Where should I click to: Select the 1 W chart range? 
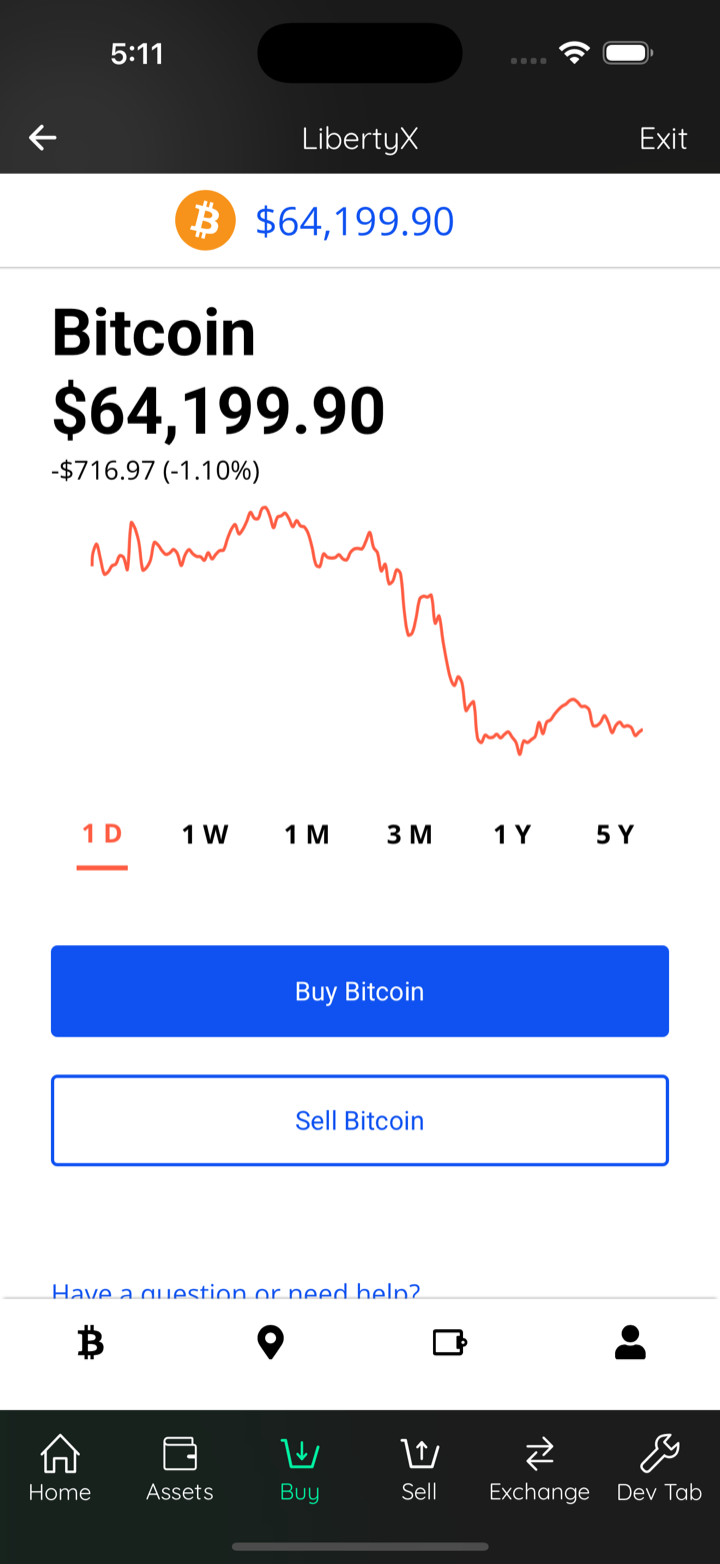205,834
